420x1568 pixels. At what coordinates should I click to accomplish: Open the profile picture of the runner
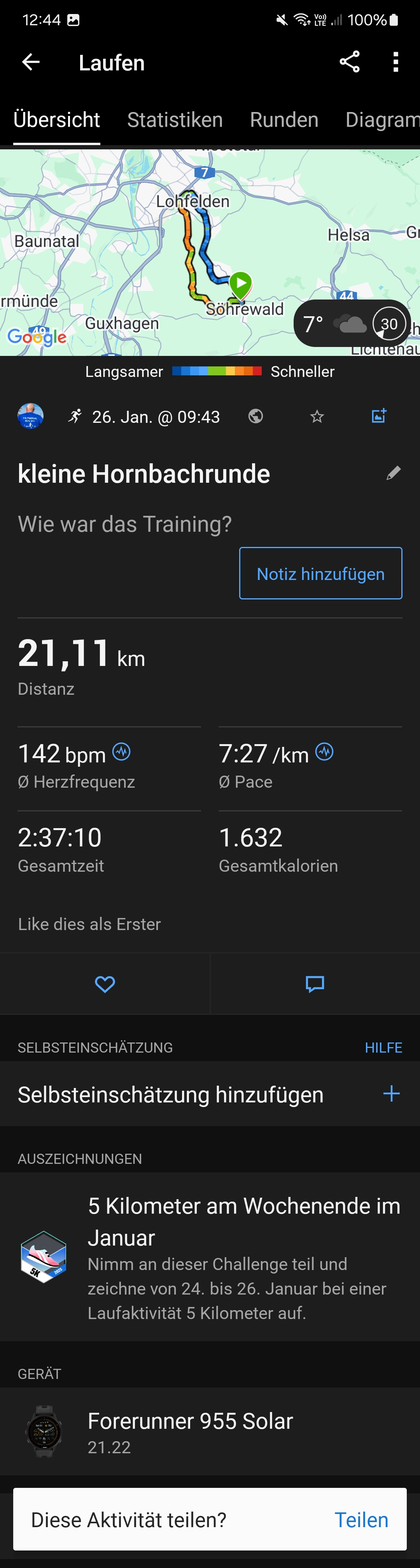[x=30, y=416]
